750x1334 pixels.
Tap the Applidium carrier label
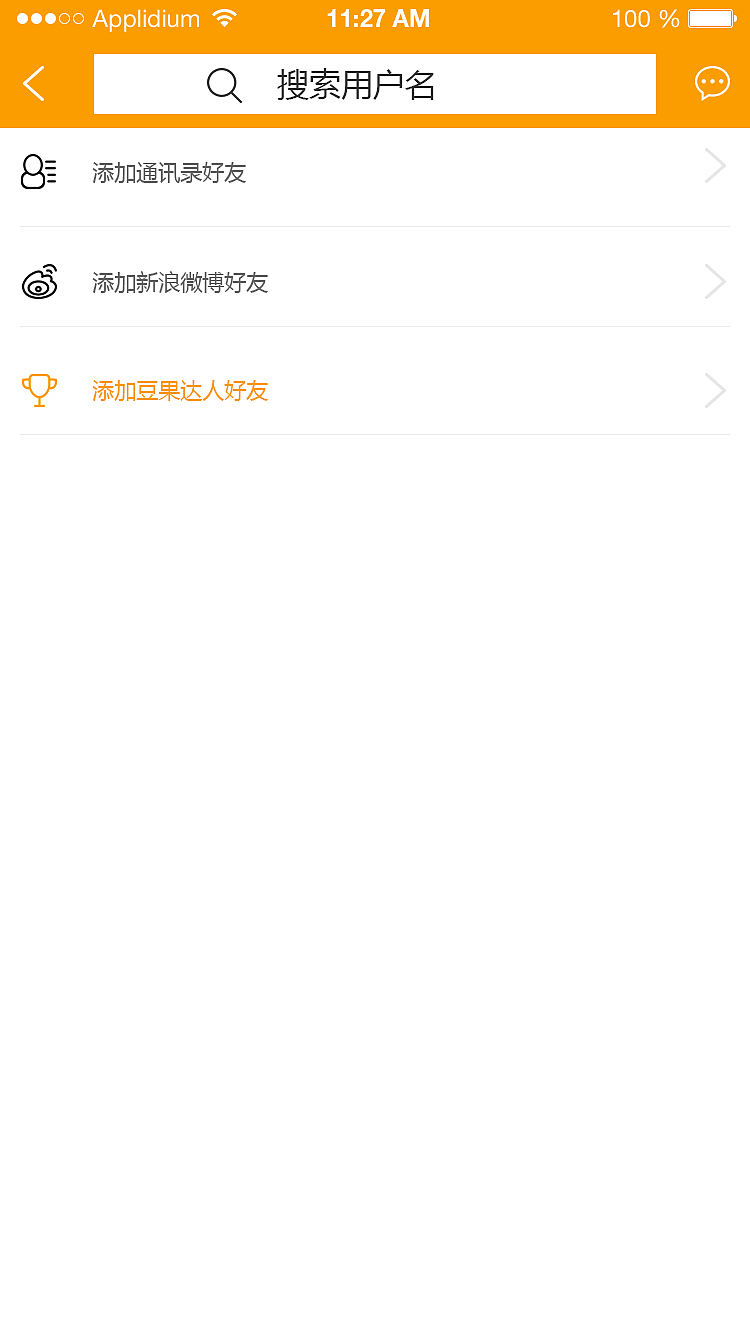145,18
